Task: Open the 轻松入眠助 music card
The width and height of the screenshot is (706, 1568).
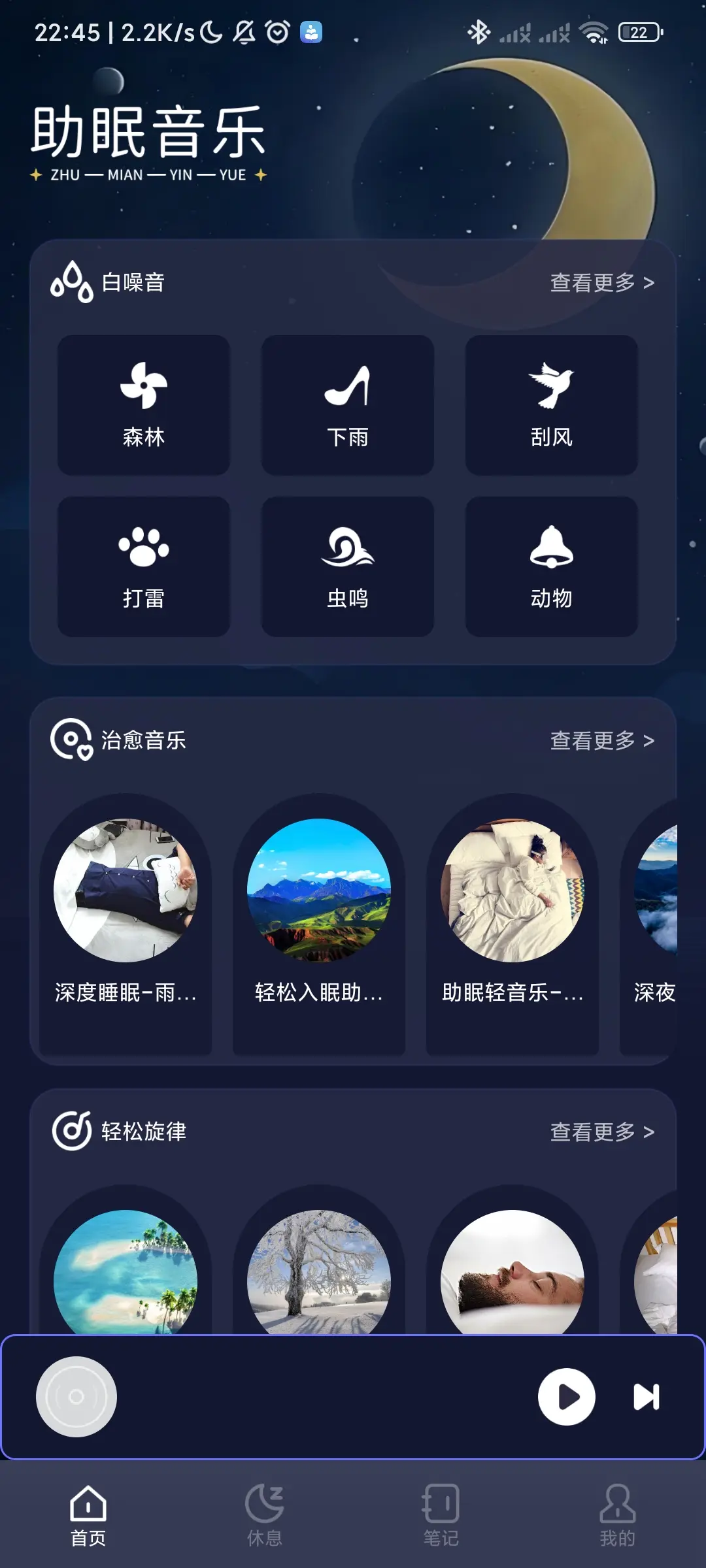Action: click(319, 915)
